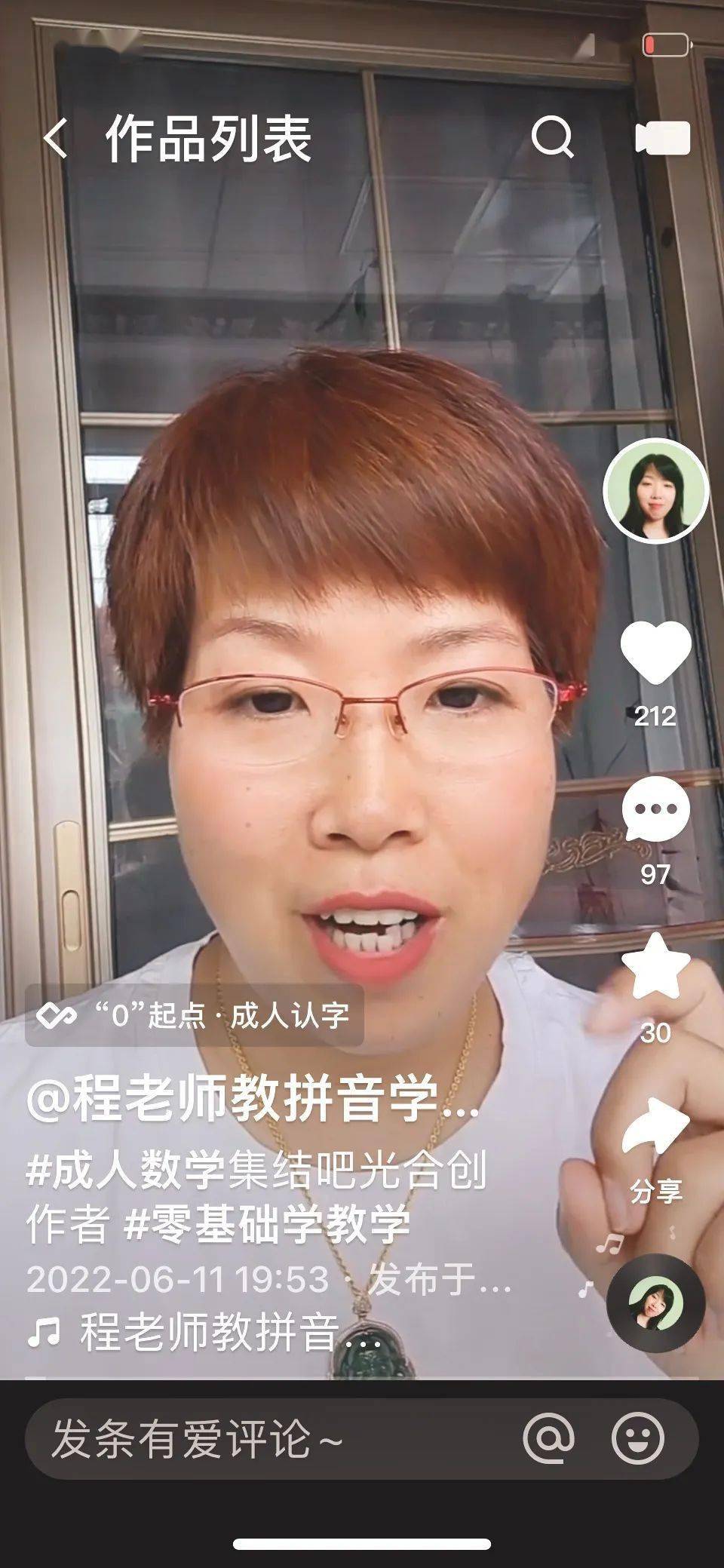
Task: Open the @程老师教拼音学 author name
Action: pos(253,1100)
